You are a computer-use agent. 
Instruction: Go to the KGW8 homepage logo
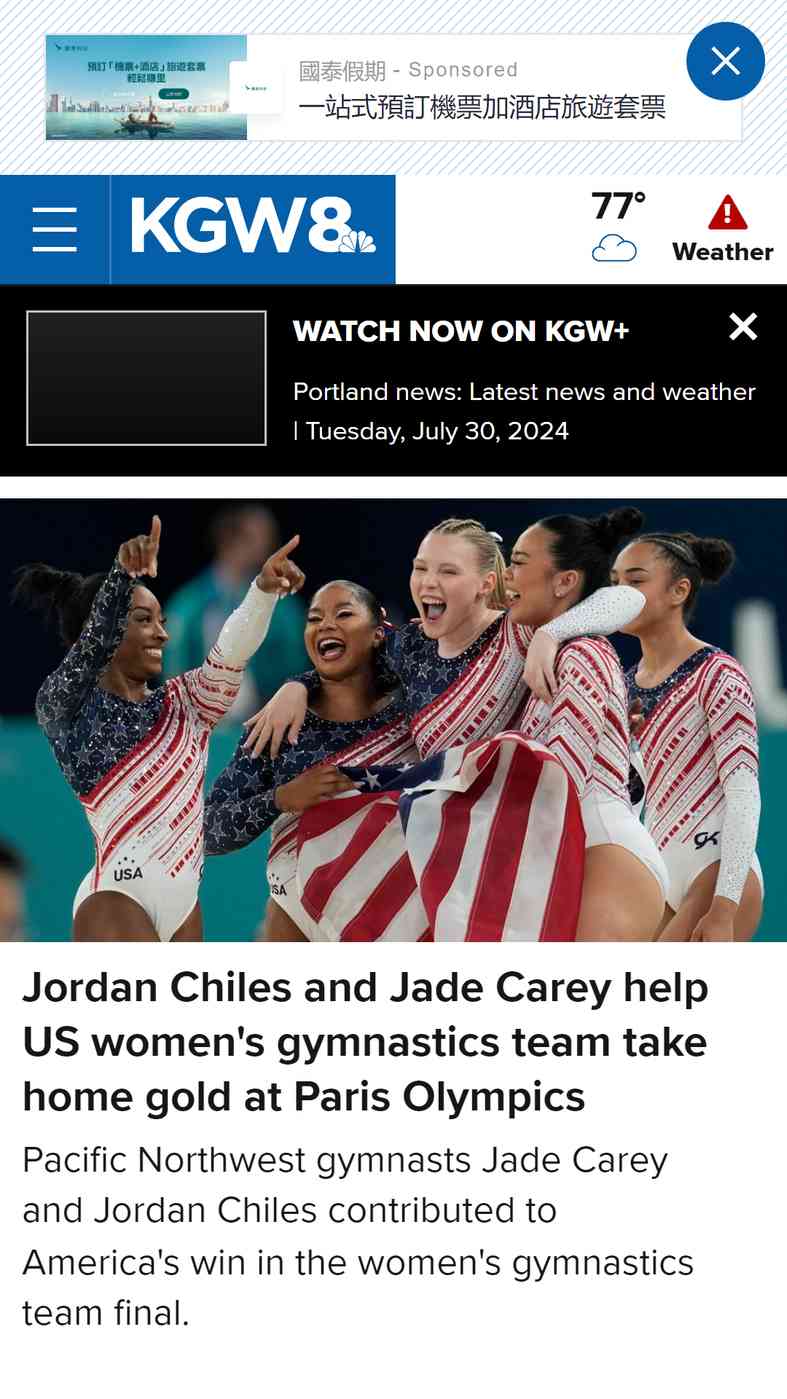(x=253, y=227)
